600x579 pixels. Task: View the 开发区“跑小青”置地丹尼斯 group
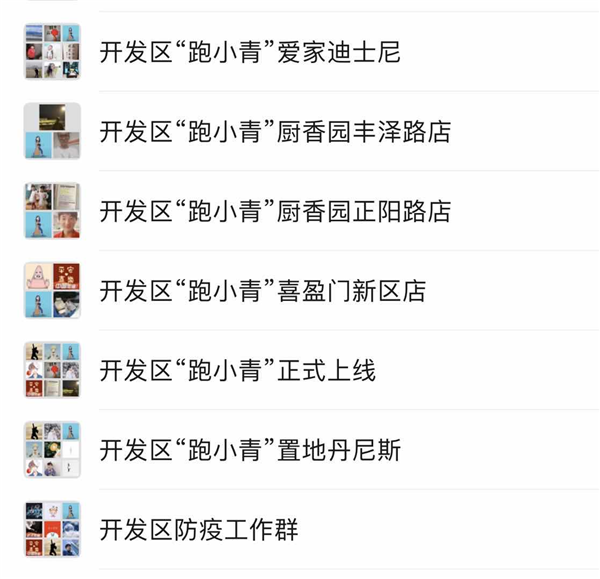pos(250,451)
